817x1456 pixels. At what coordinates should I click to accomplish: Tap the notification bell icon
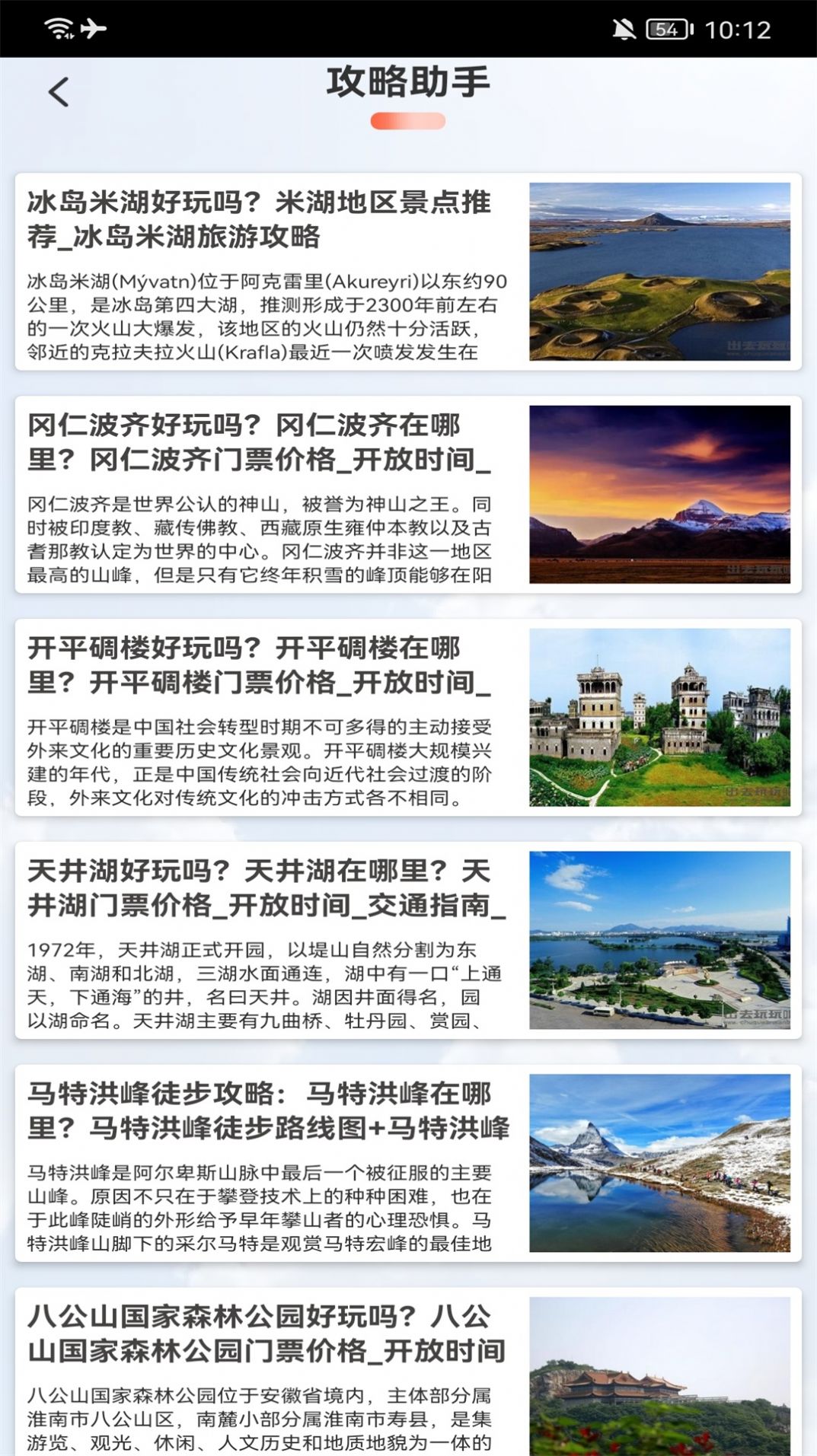pos(623,27)
